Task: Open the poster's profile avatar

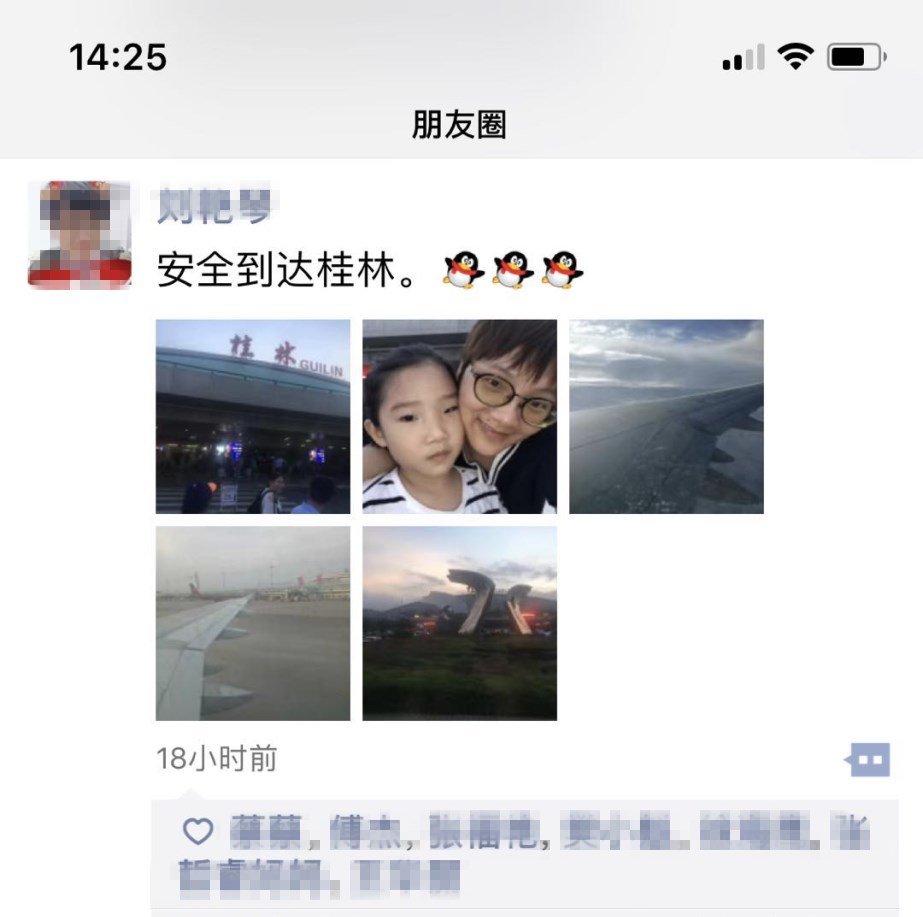Action: click(x=79, y=235)
